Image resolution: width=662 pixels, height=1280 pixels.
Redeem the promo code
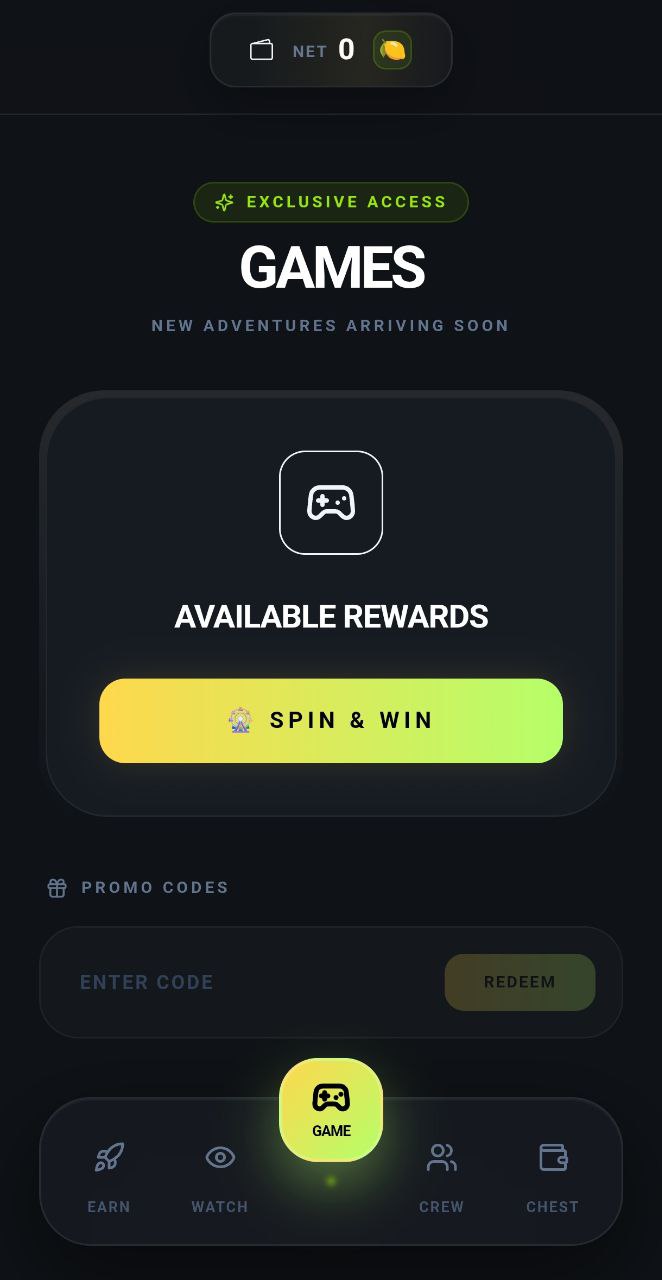click(x=519, y=982)
